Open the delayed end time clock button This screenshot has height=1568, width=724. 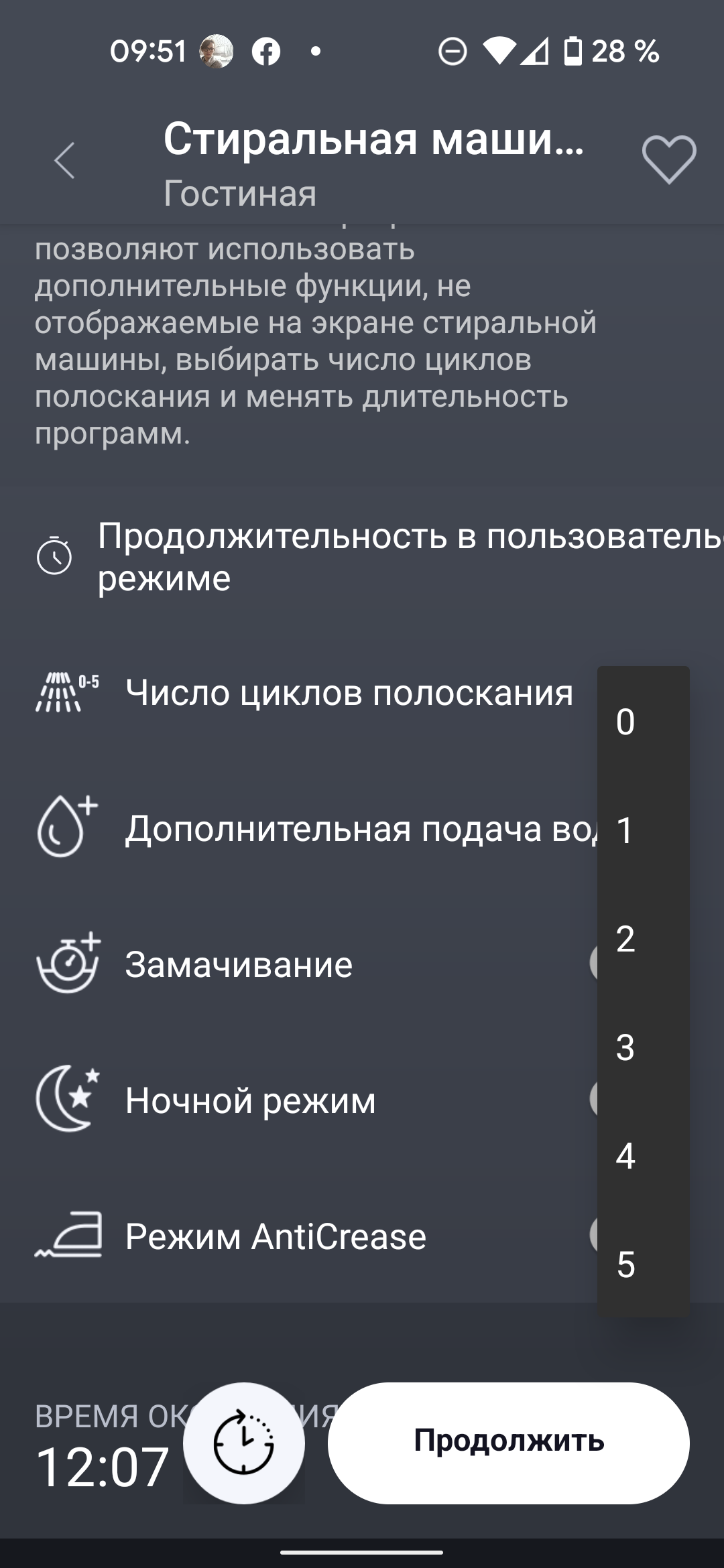coord(243,1443)
